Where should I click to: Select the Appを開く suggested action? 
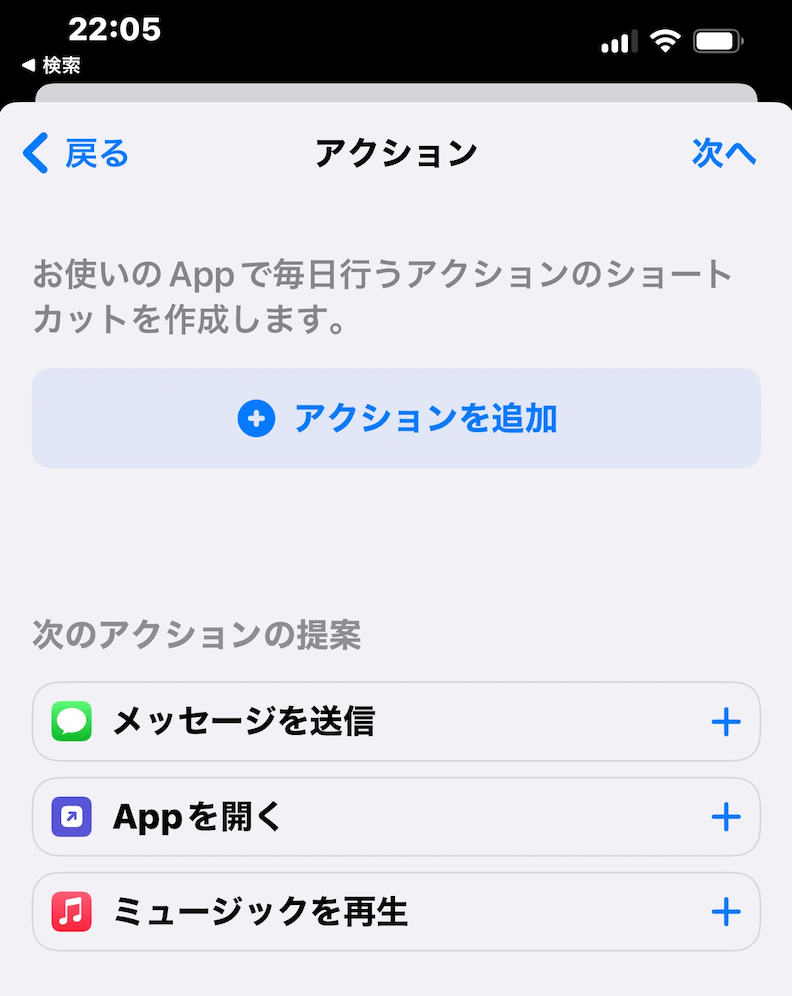click(x=396, y=817)
